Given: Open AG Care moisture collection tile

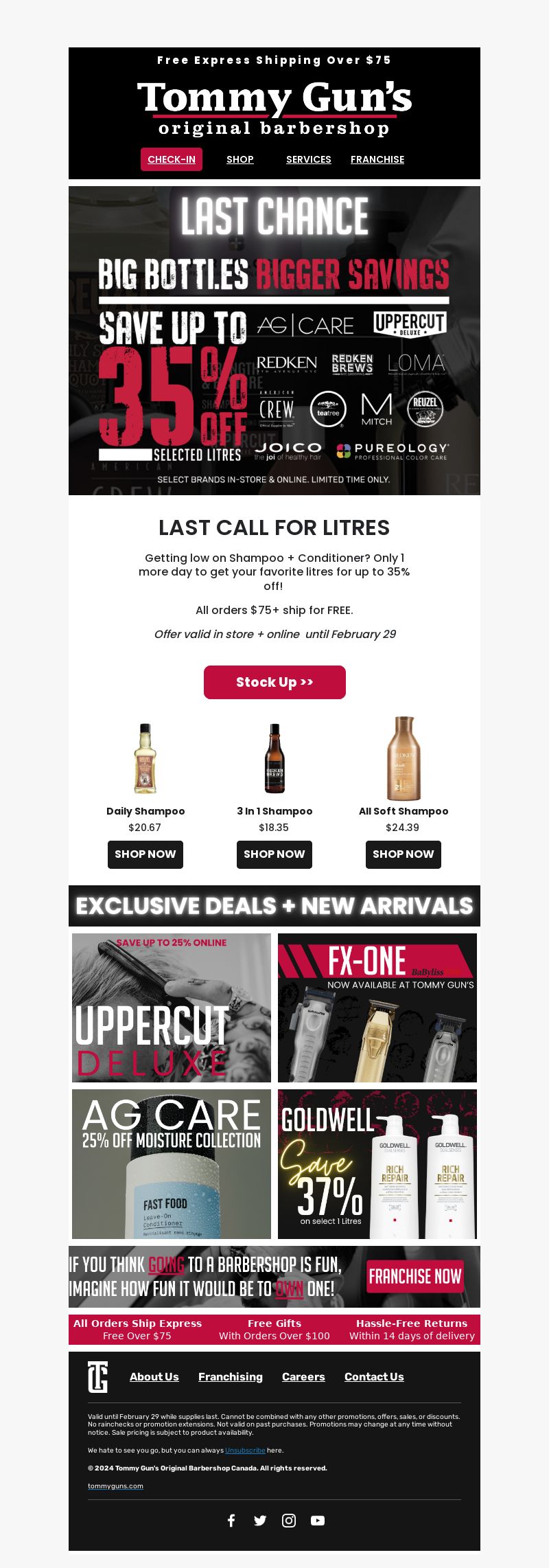Looking at the screenshot, I should pos(172,1164).
